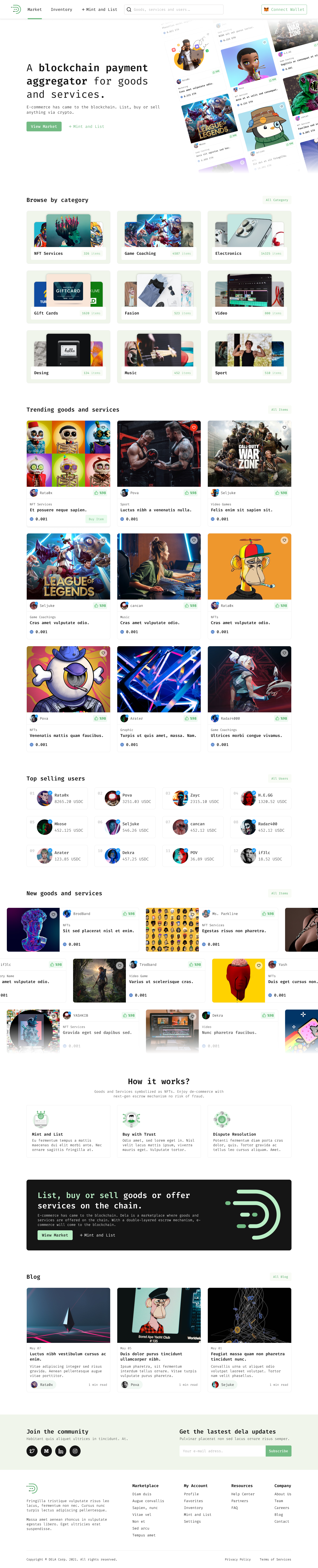
Task: Tap Buy Item on Rata0x listing
Action: tap(96, 519)
